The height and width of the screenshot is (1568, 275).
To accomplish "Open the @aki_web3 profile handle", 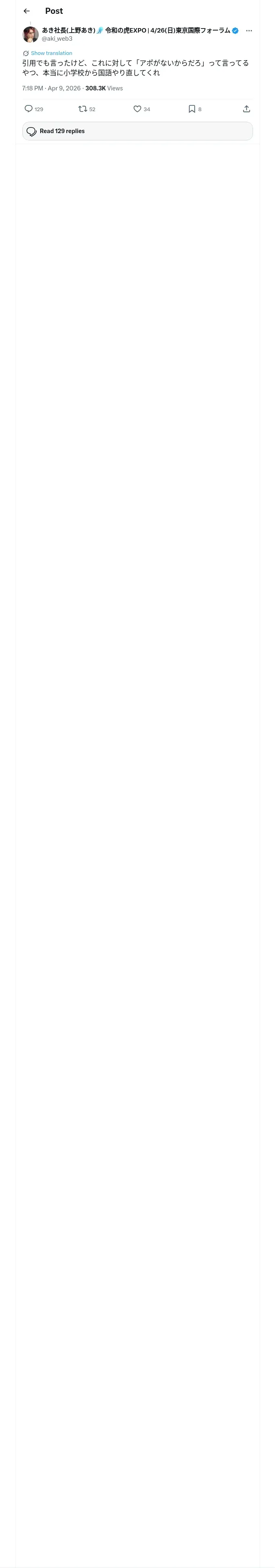I will pyautogui.click(x=57, y=38).
